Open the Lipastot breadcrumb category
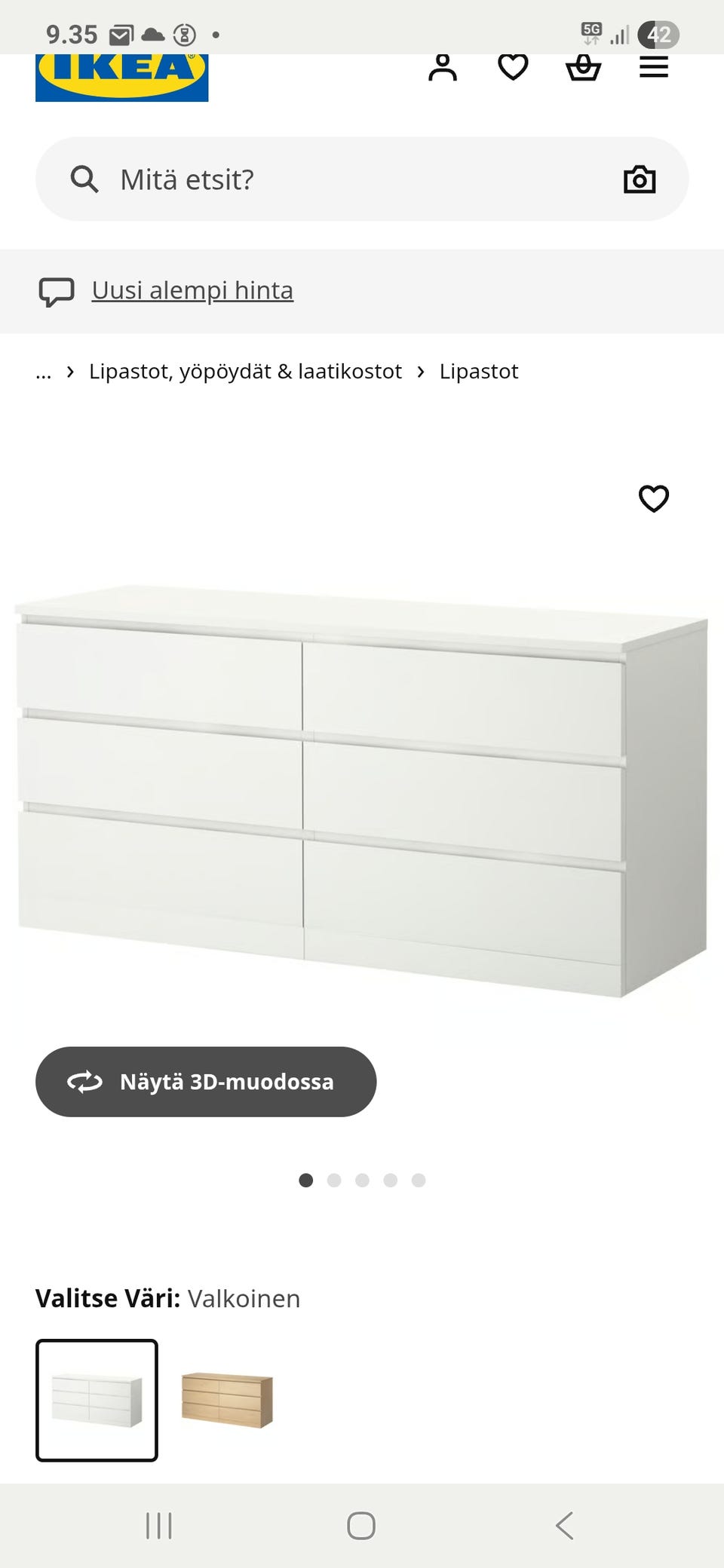The width and height of the screenshot is (724, 1568). 479,371
